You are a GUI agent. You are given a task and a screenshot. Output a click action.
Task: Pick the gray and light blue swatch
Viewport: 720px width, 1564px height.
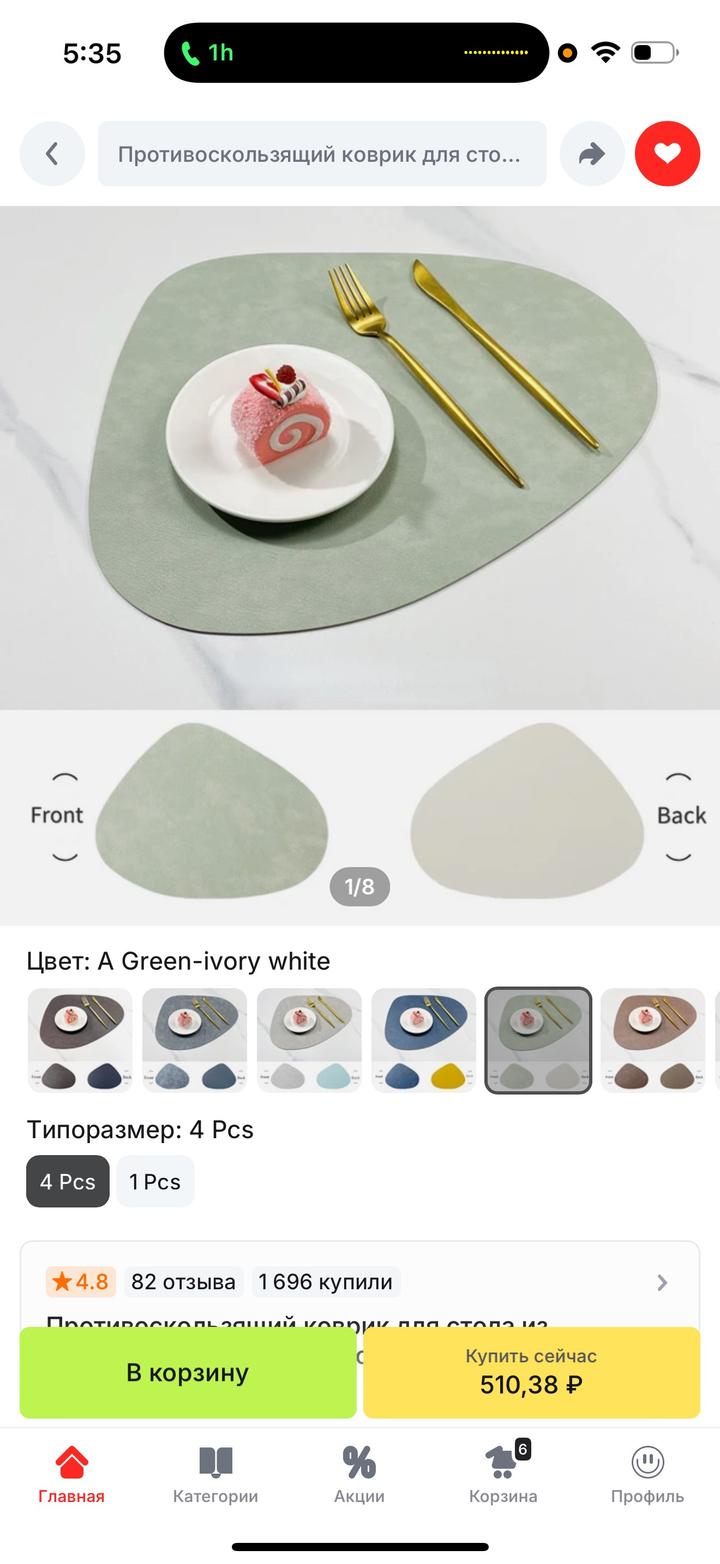tap(309, 1040)
